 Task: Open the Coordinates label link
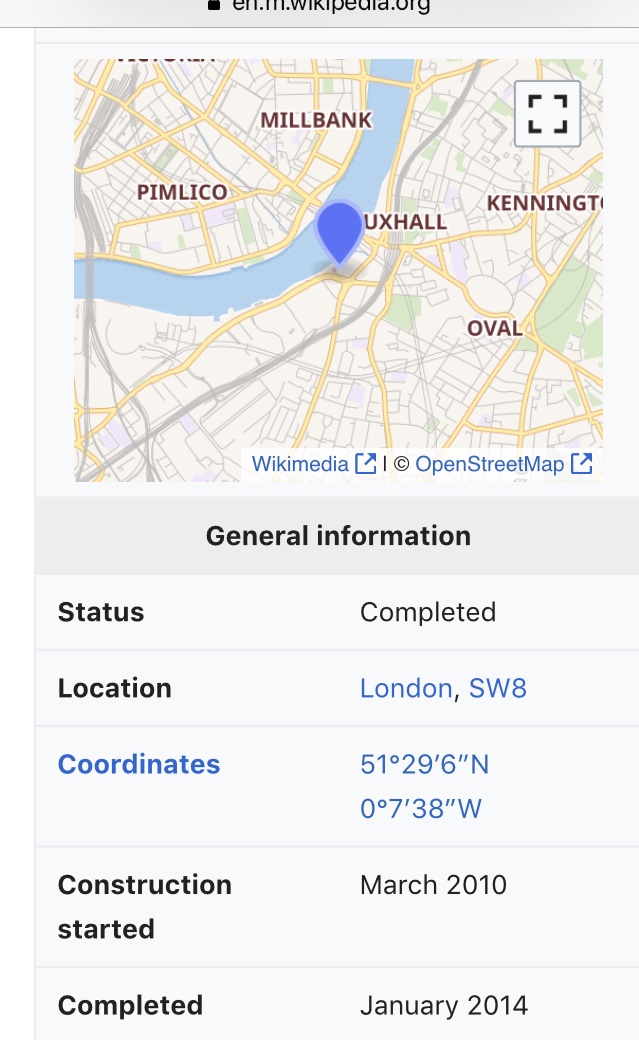[x=139, y=764]
